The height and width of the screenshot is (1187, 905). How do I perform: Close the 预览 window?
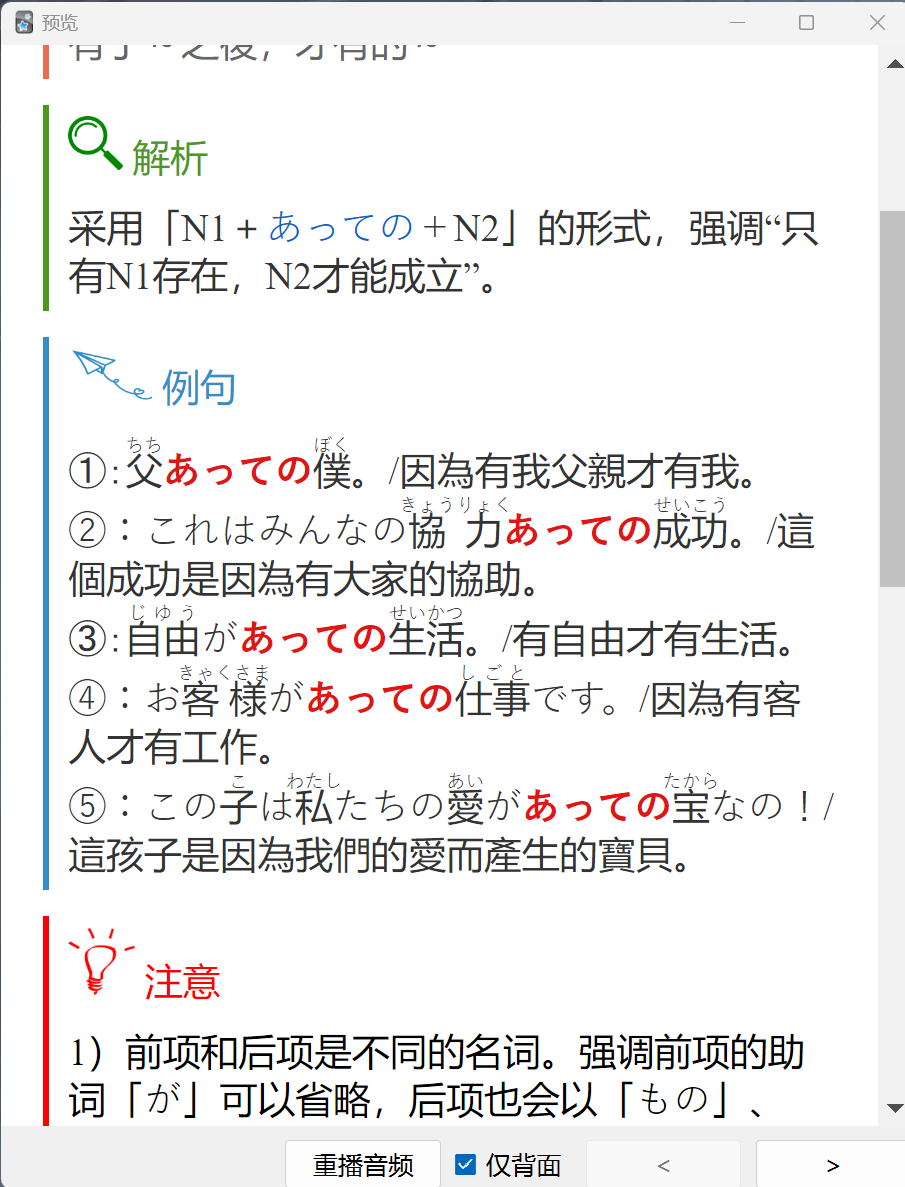coord(877,22)
